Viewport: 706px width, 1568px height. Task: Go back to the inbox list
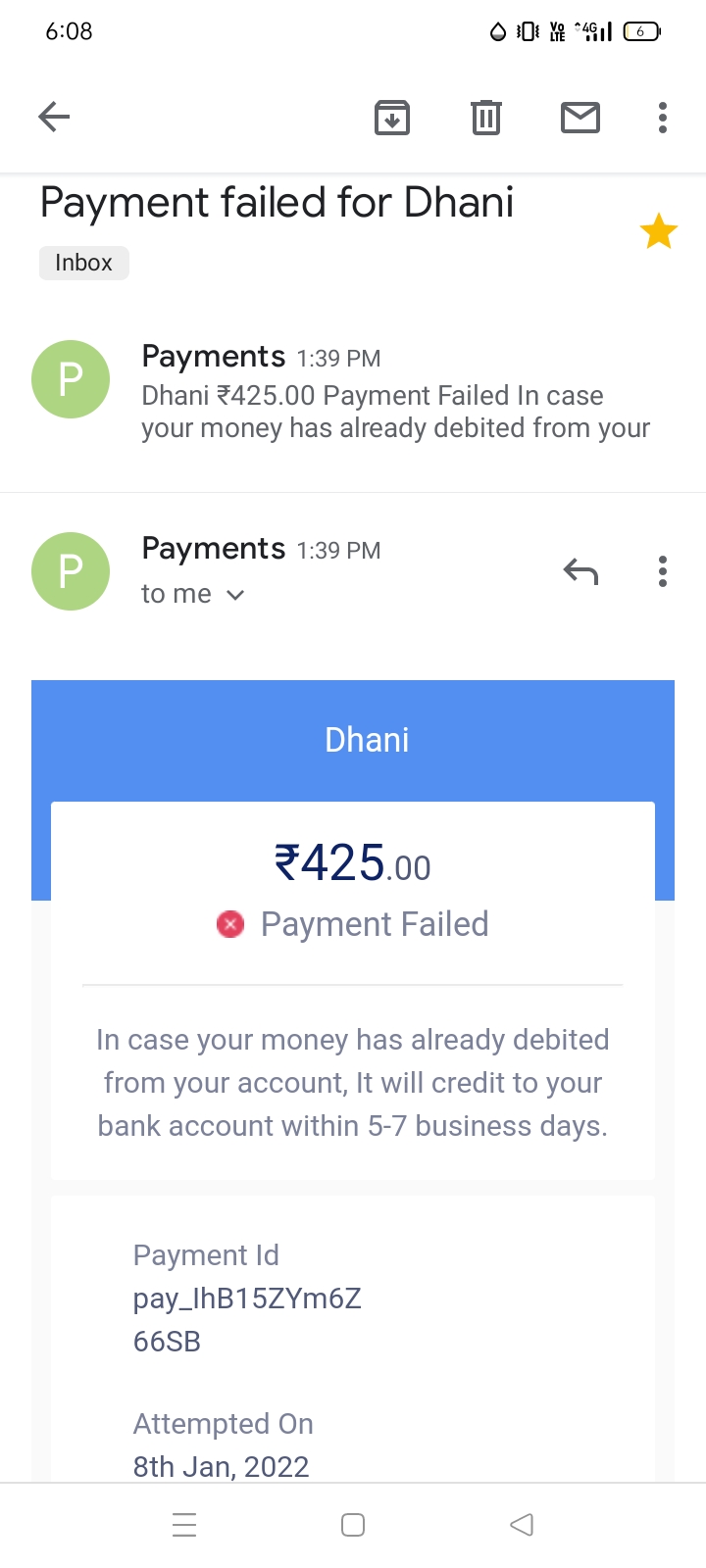pos(54,118)
